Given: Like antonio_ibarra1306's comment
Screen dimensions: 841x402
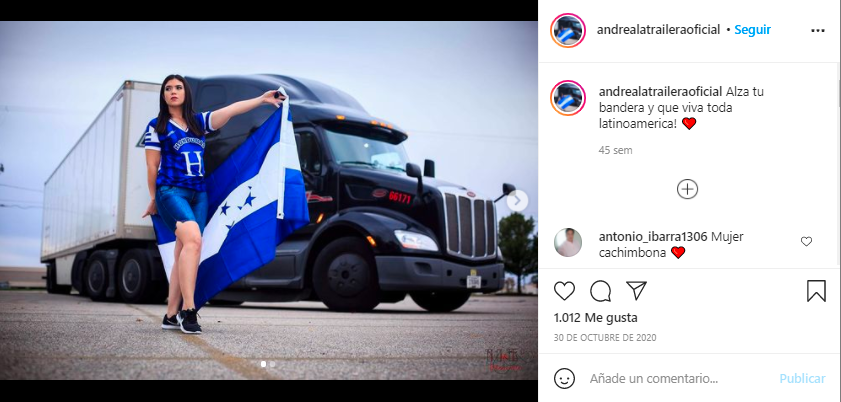Looking at the screenshot, I should [807, 241].
